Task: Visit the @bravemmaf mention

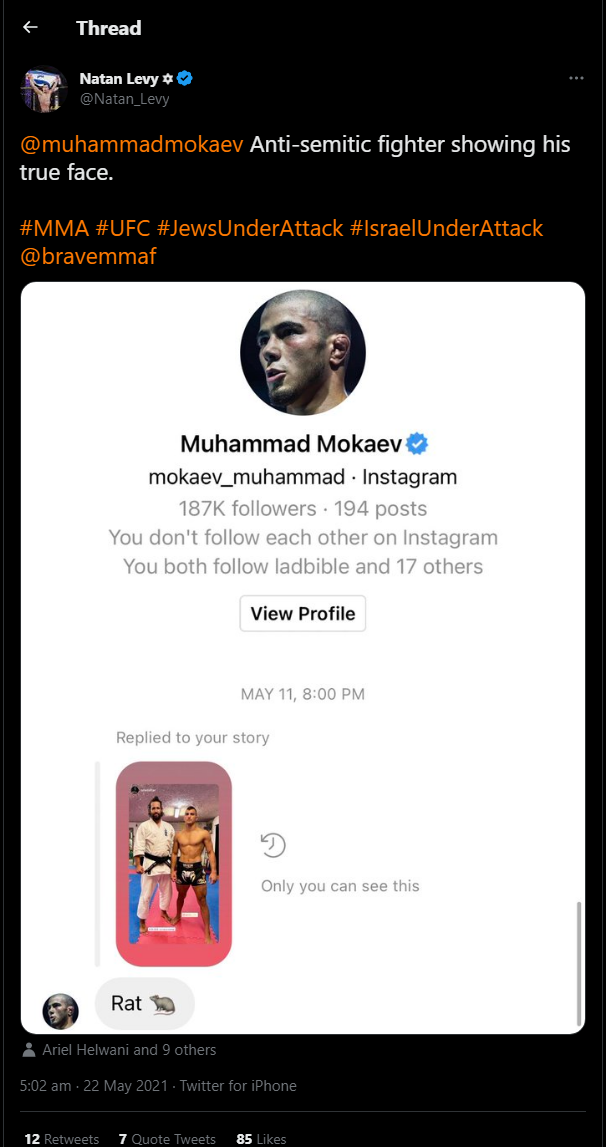Action: pyautogui.click(x=88, y=257)
